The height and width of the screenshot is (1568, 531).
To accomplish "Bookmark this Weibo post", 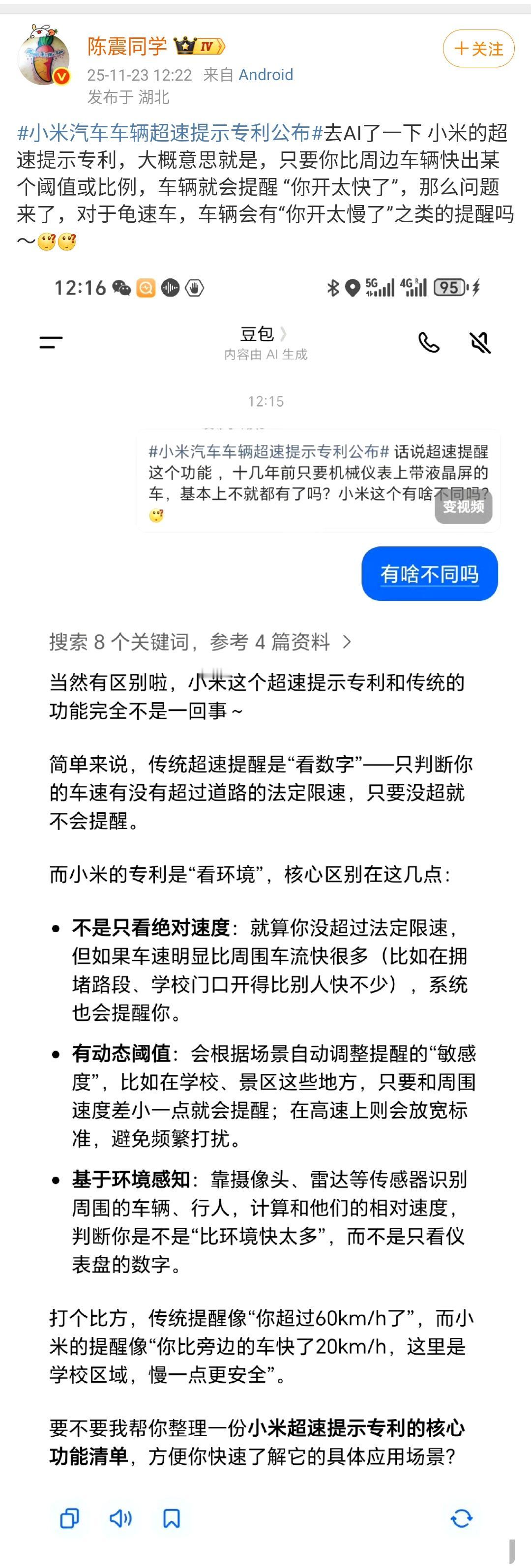I will [x=171, y=1517].
